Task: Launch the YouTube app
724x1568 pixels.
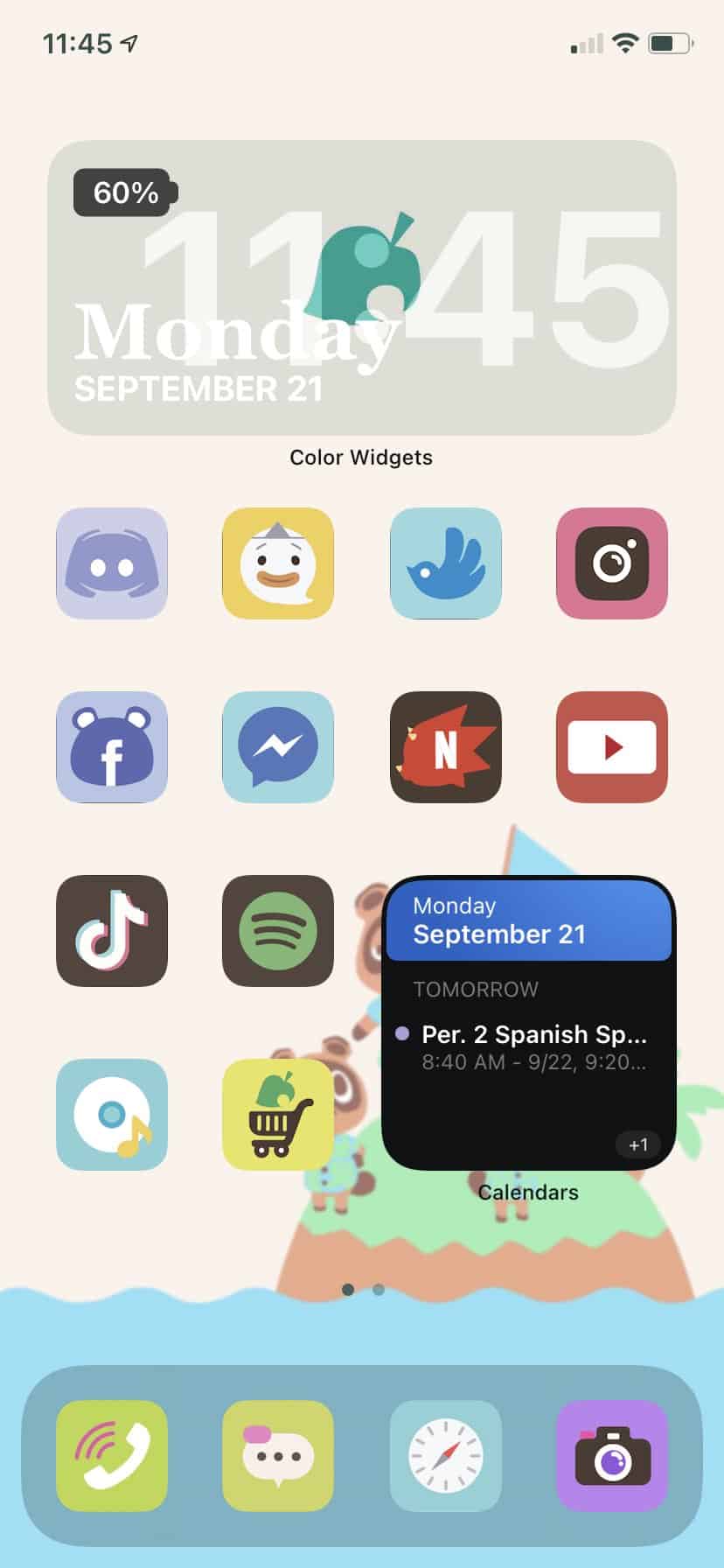Action: click(x=612, y=747)
